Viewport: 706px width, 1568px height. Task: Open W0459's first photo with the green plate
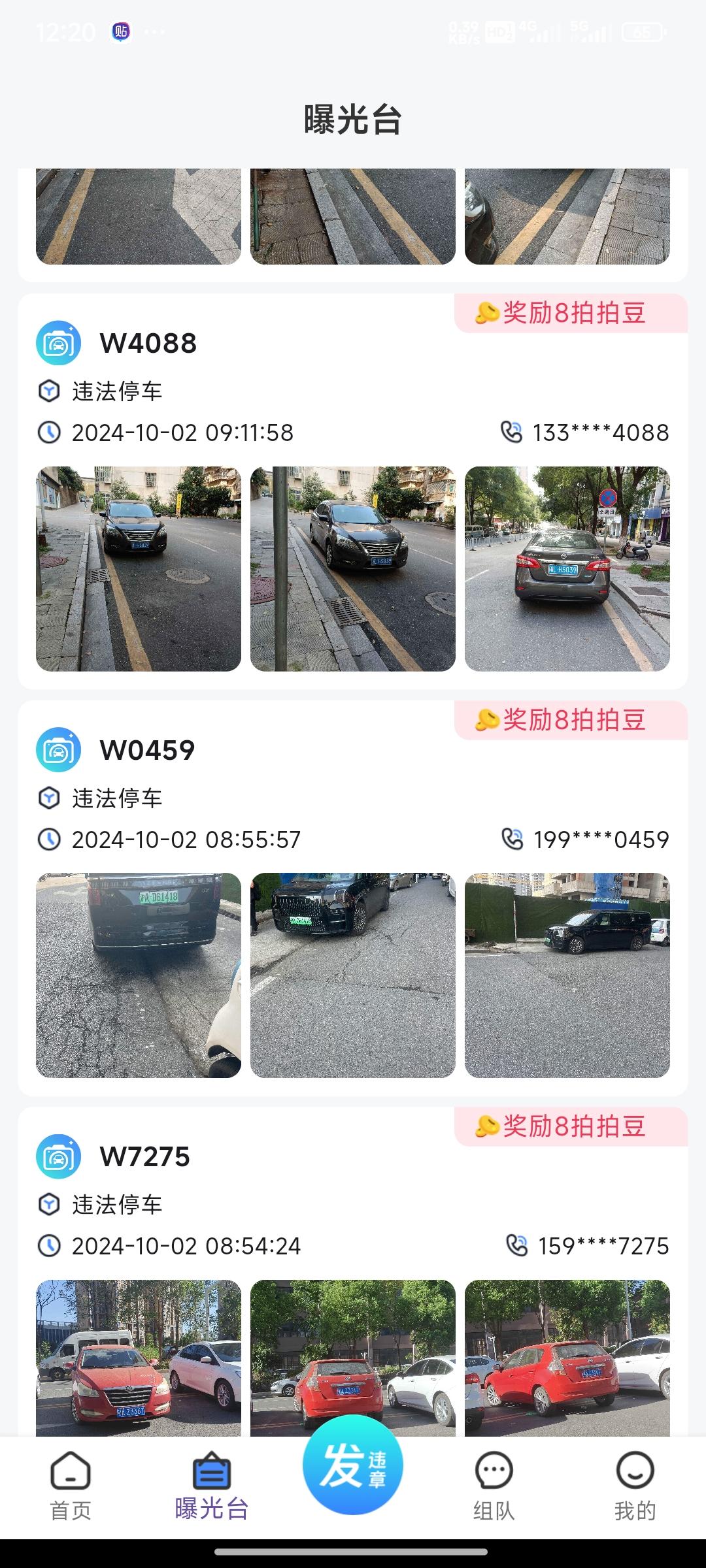139,975
